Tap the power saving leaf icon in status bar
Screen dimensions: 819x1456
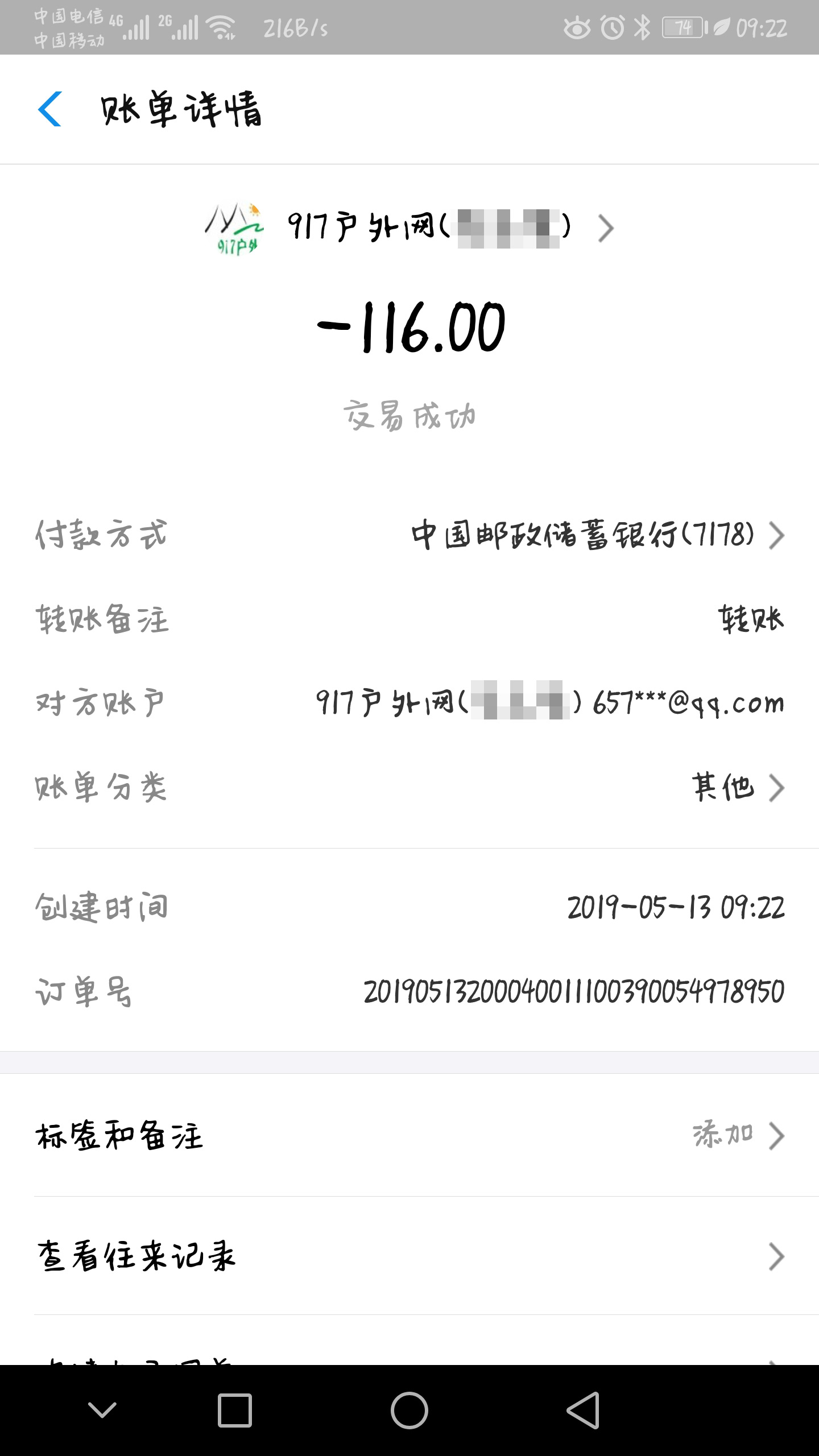coord(721,27)
